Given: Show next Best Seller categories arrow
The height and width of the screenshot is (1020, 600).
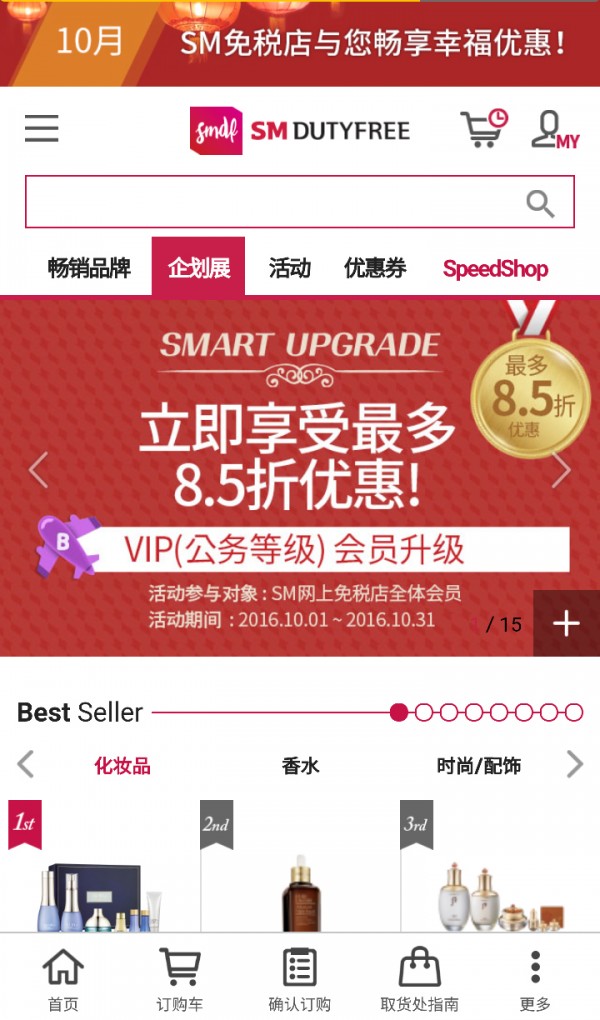Looking at the screenshot, I should click(x=574, y=765).
